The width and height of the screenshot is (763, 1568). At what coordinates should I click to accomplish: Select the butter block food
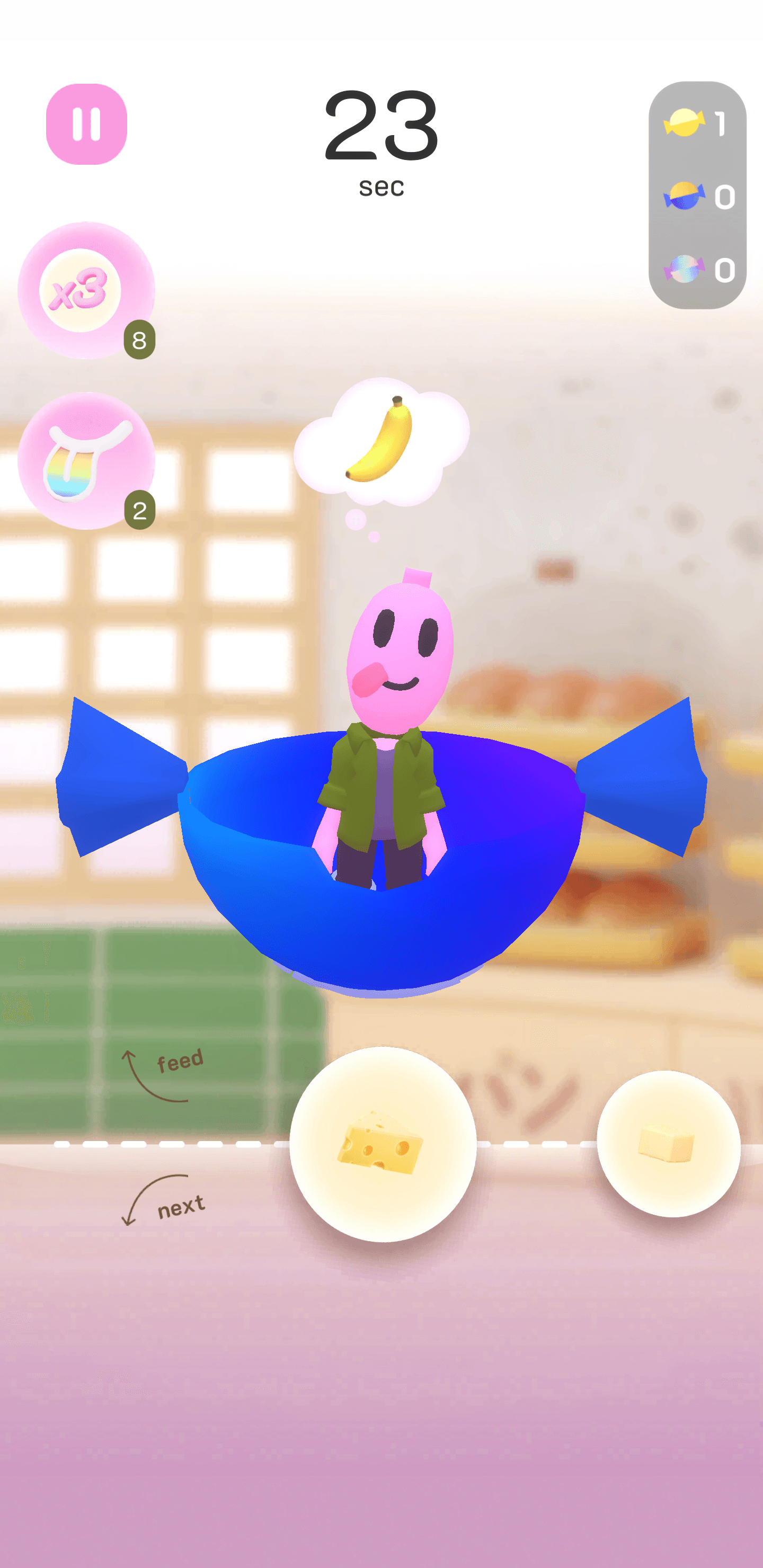668,1143
